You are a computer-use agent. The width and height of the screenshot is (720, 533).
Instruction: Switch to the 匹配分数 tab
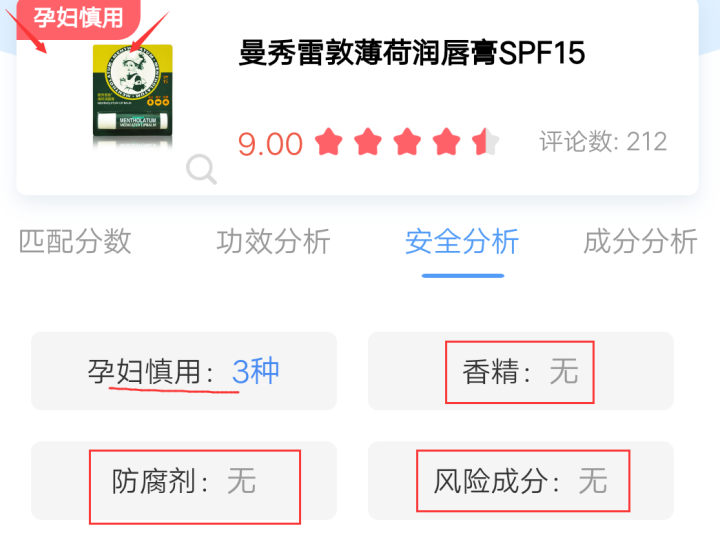tap(76, 241)
